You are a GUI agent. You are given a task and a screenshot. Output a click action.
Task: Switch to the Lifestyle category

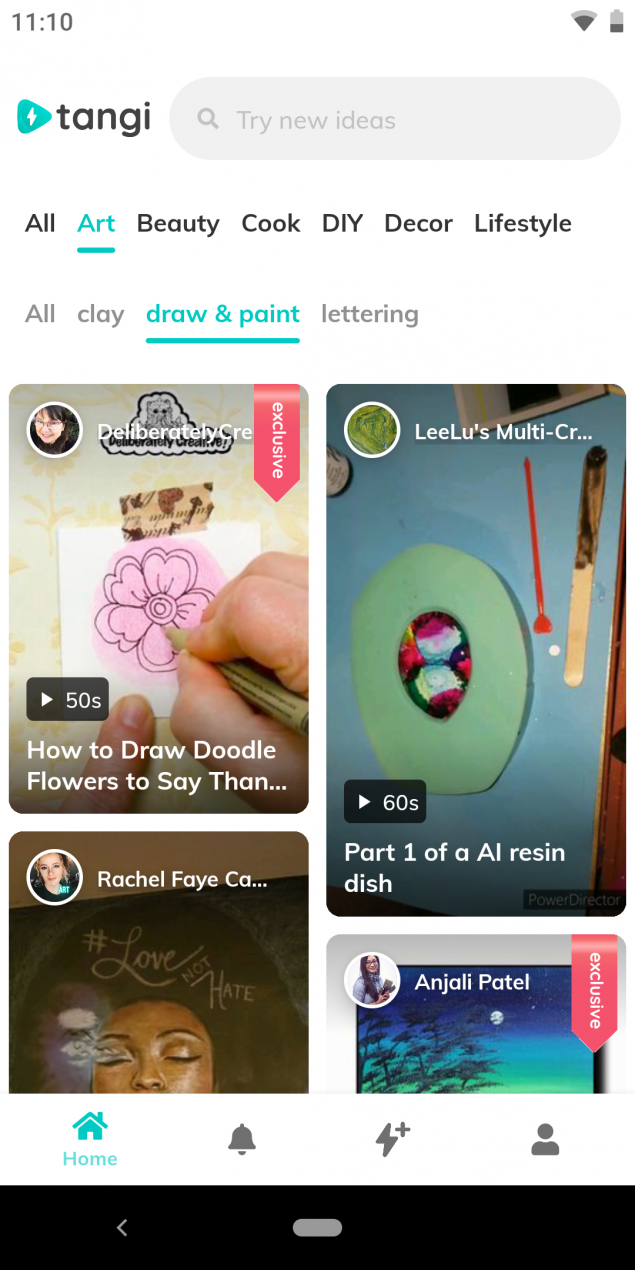(523, 223)
